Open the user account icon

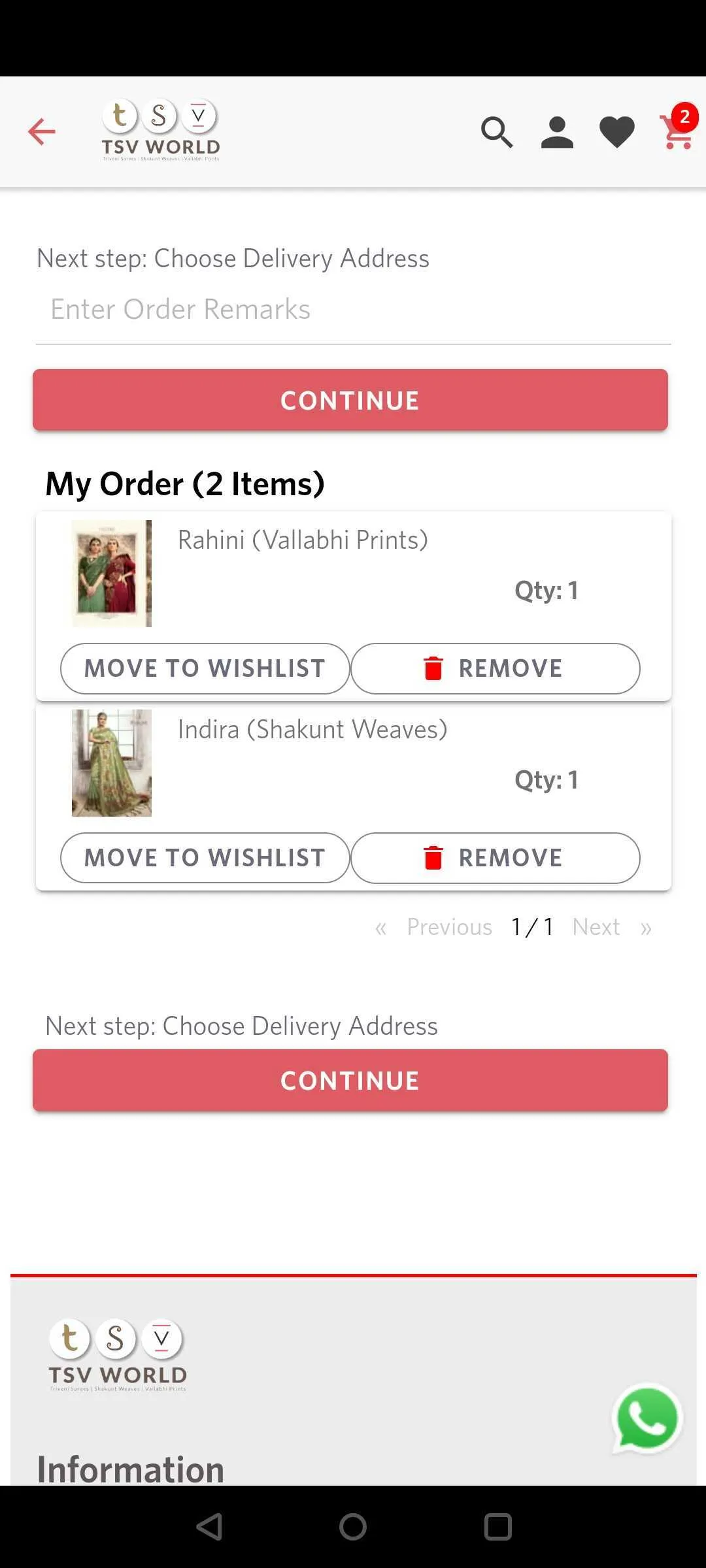click(557, 133)
